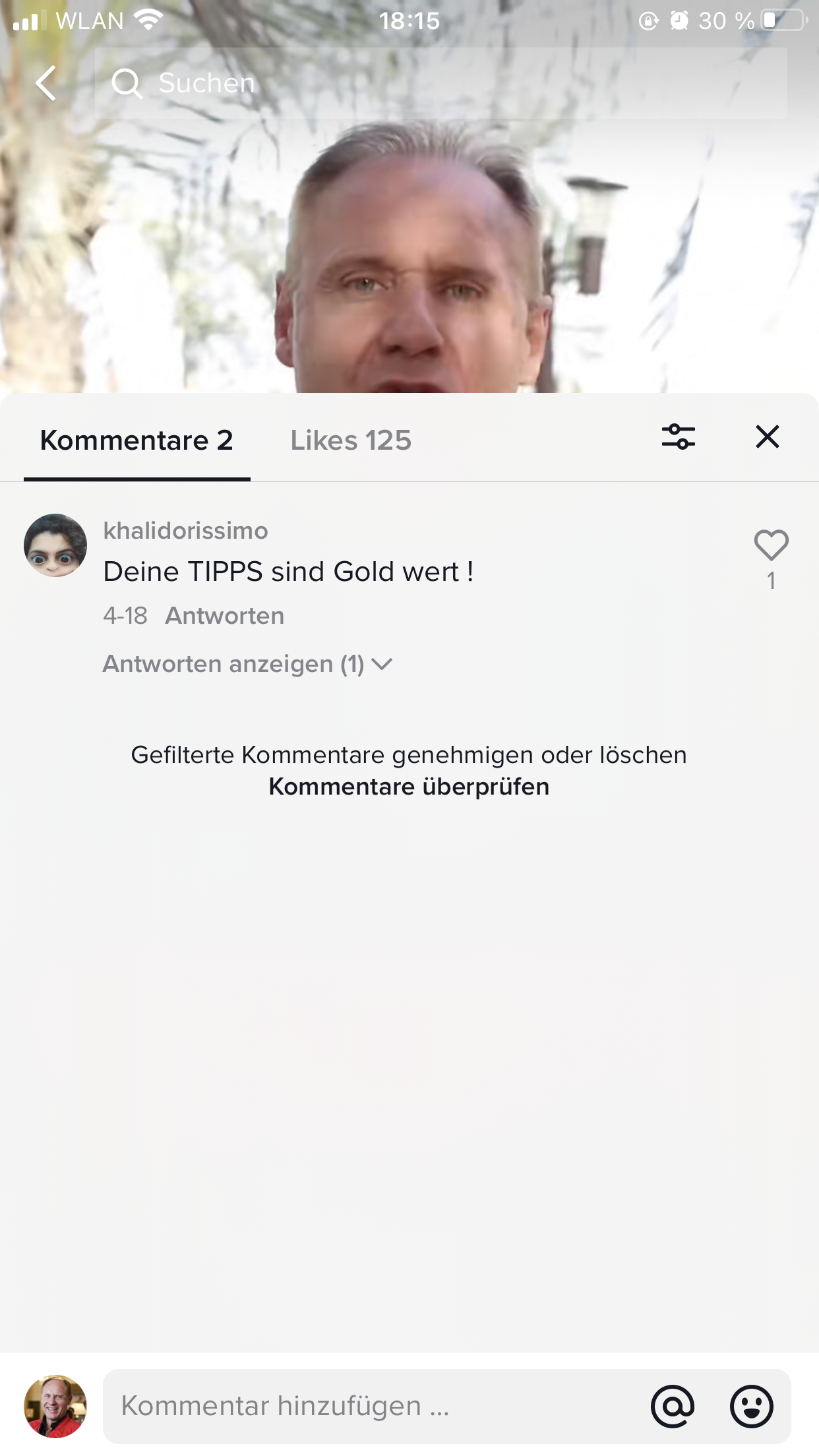Image resolution: width=819 pixels, height=1456 pixels.
Task: Switch to the Likes 125 tab
Action: [351, 440]
